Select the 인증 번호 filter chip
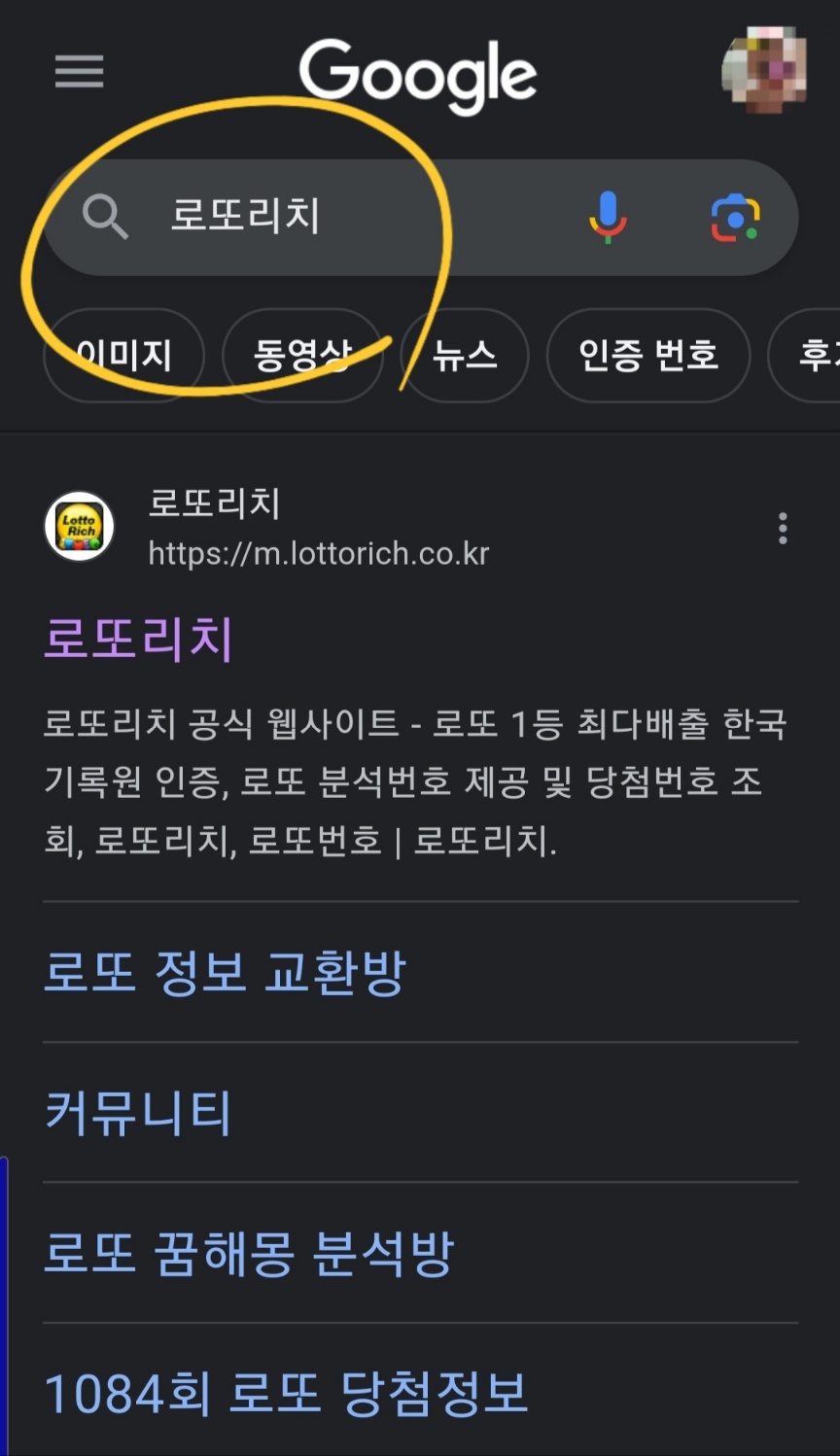The width and height of the screenshot is (840, 1456). pos(647,356)
